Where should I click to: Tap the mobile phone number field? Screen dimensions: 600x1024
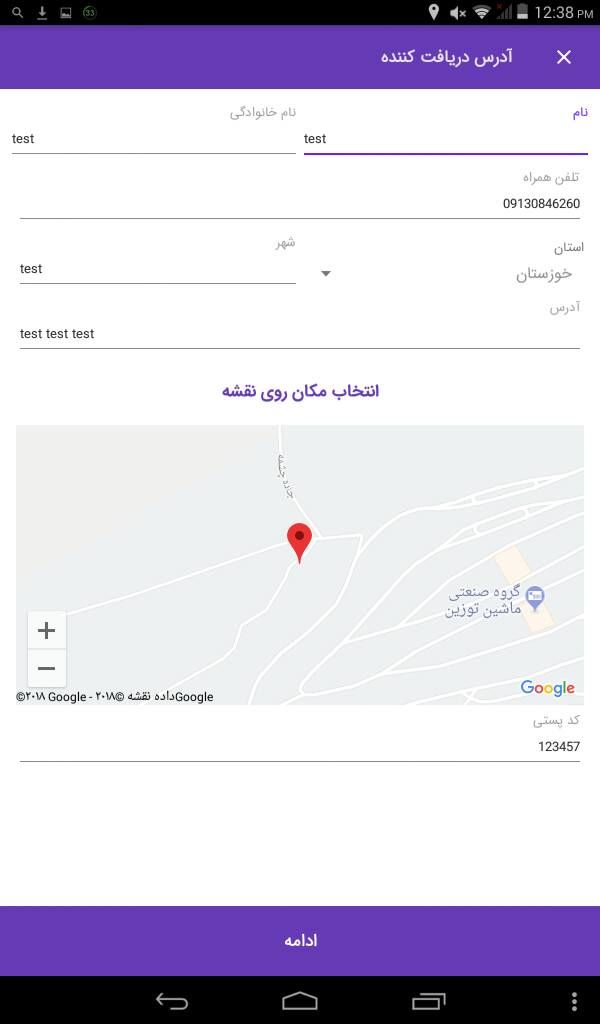pyautogui.click(x=300, y=203)
